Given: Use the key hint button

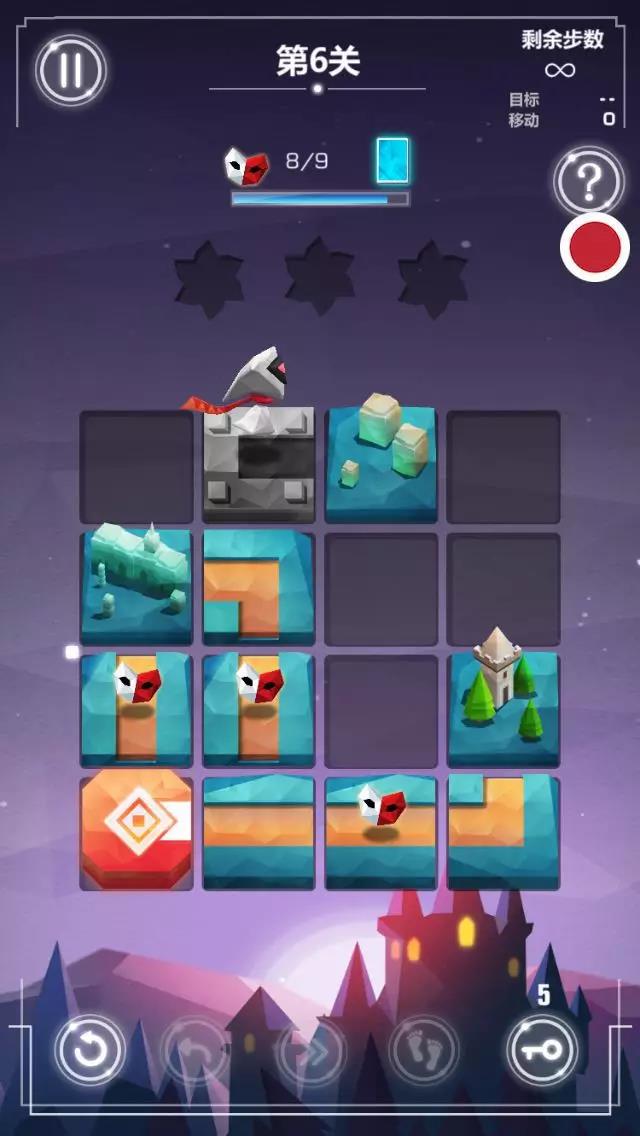Looking at the screenshot, I should 541,1050.
